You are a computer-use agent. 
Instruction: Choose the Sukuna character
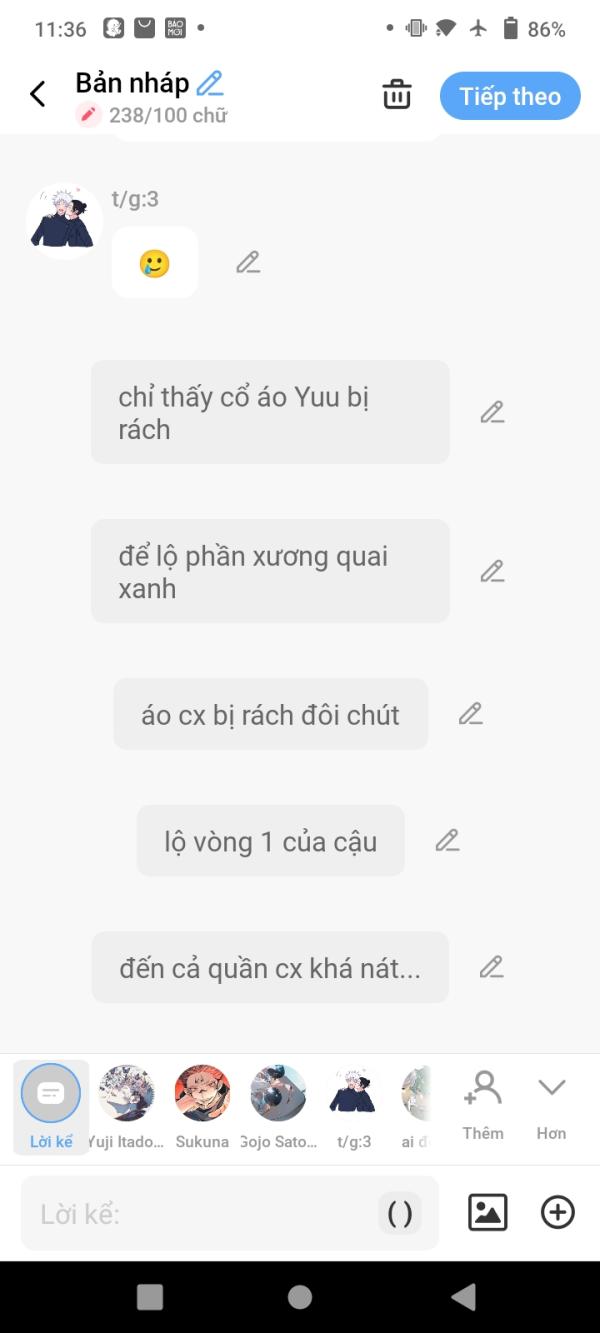[x=202, y=1105]
